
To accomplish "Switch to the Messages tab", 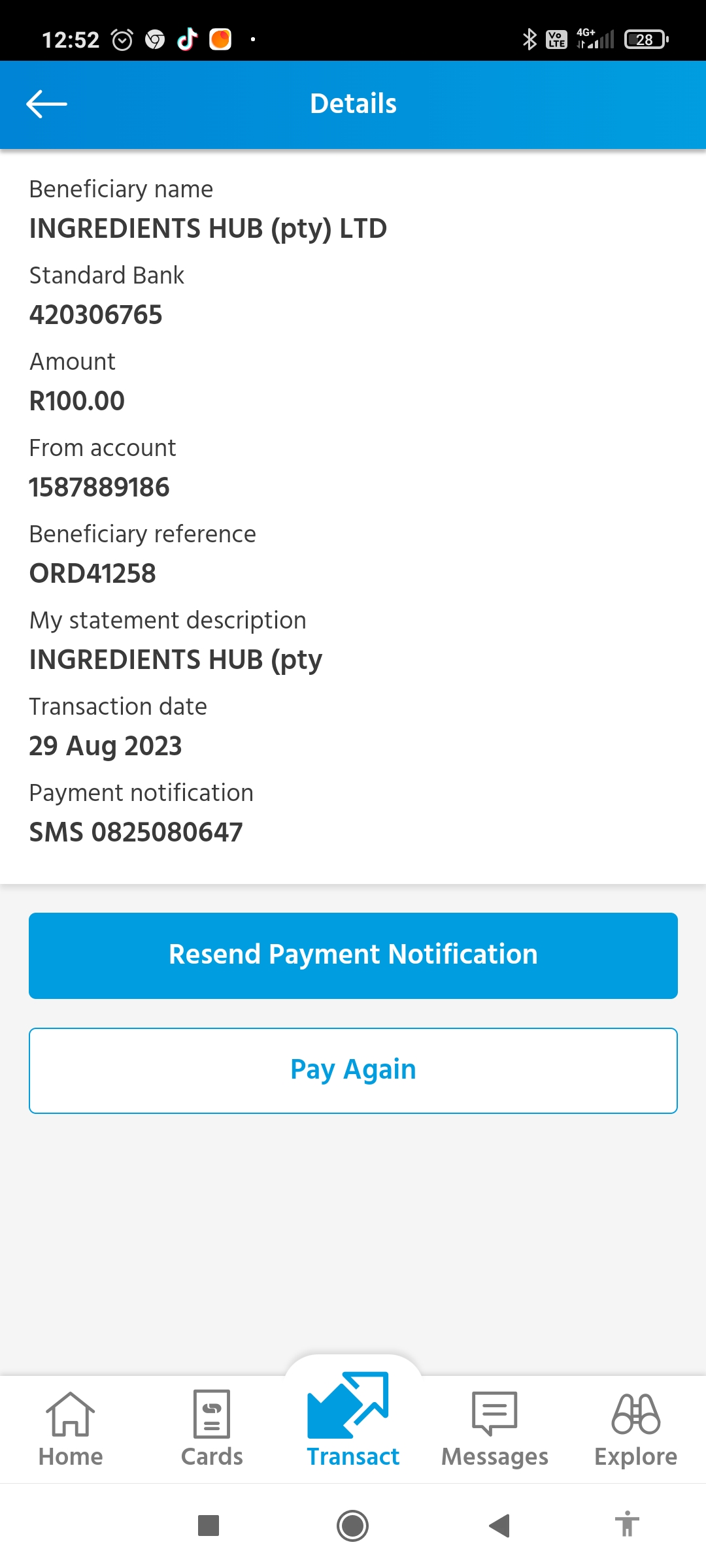I will [x=495, y=1429].
